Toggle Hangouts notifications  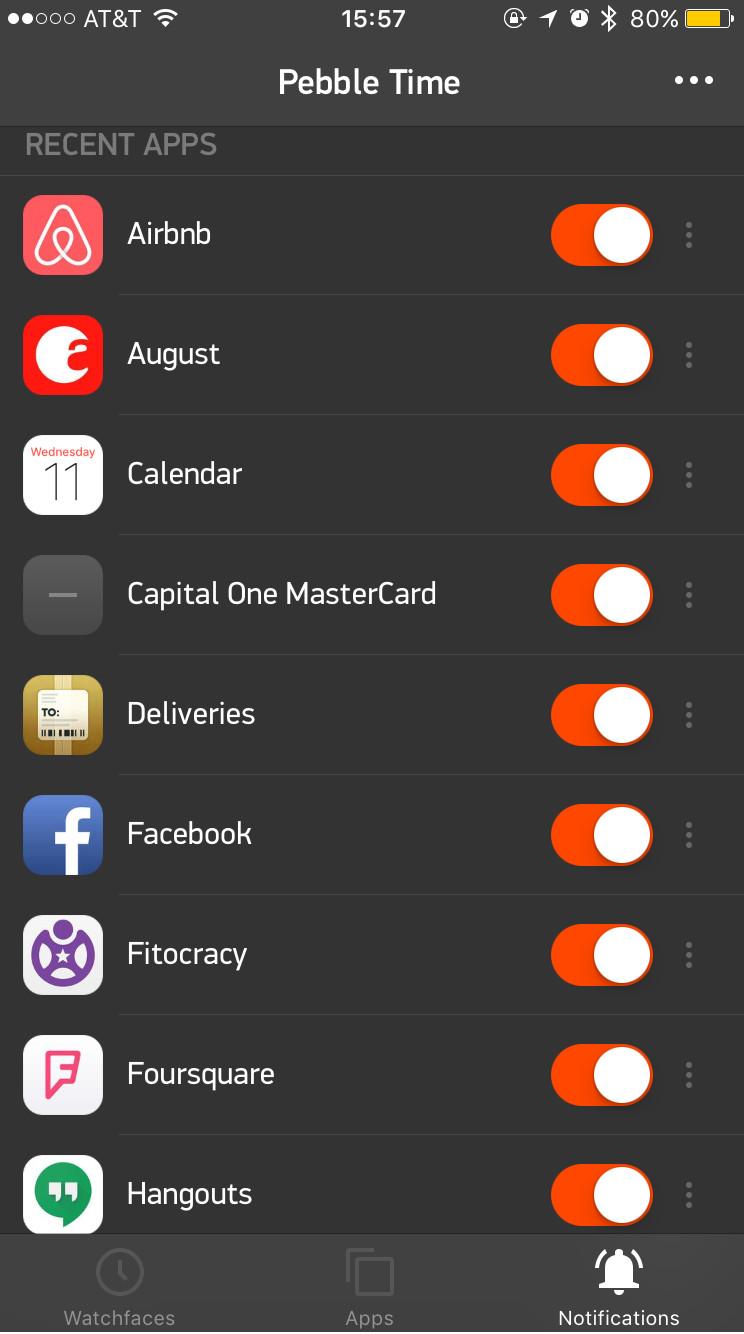click(x=601, y=1195)
